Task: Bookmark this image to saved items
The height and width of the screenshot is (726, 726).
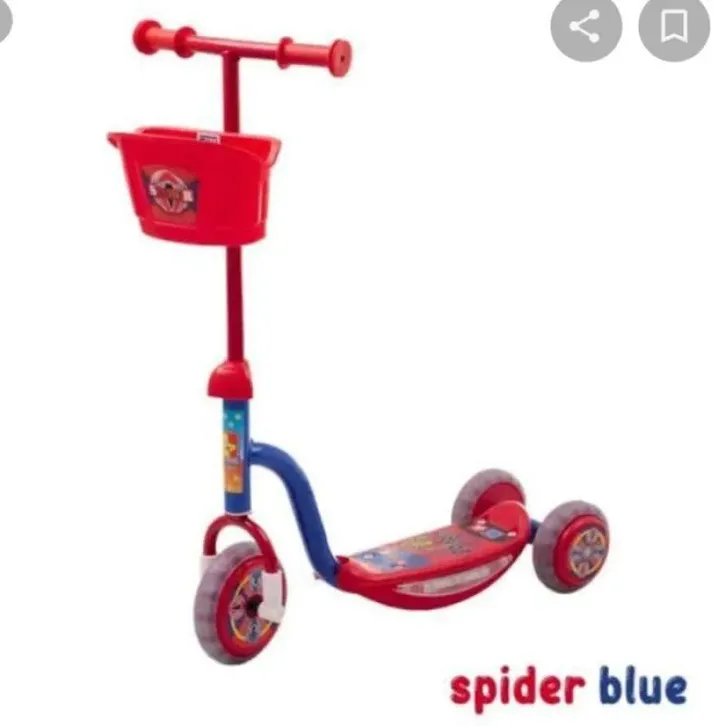Action: click(674, 27)
